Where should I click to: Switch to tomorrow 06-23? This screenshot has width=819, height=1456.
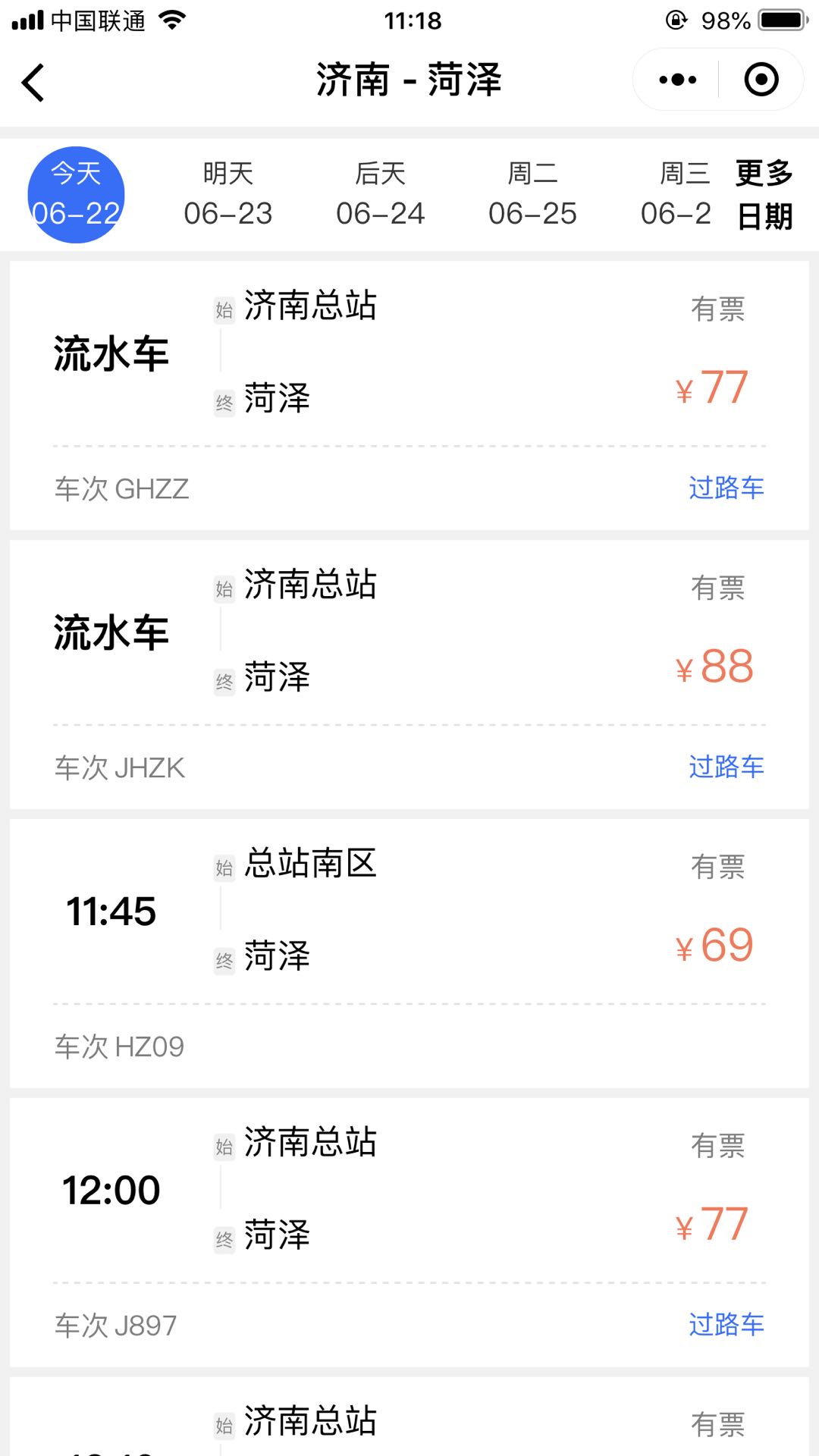(228, 195)
